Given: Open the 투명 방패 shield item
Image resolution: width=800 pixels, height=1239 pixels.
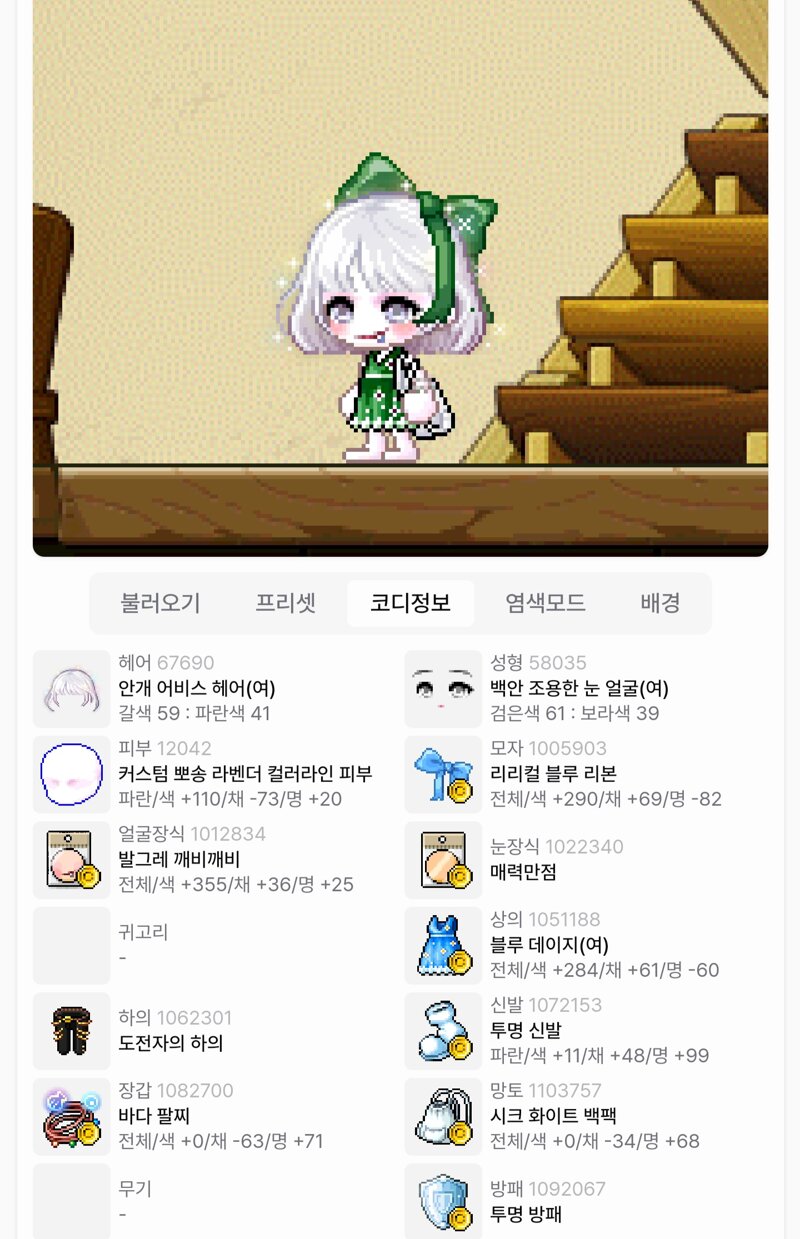Looking at the screenshot, I should 525,1214.
